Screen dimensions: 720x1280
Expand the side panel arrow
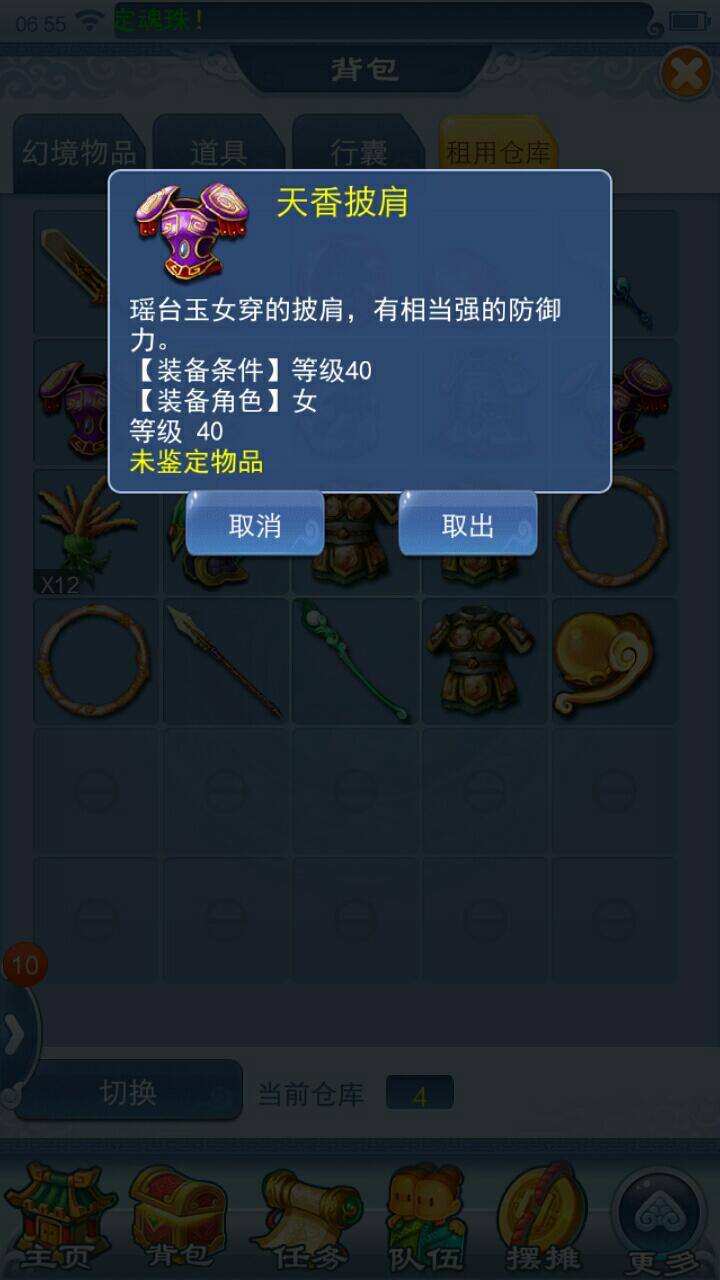click(x=15, y=1037)
